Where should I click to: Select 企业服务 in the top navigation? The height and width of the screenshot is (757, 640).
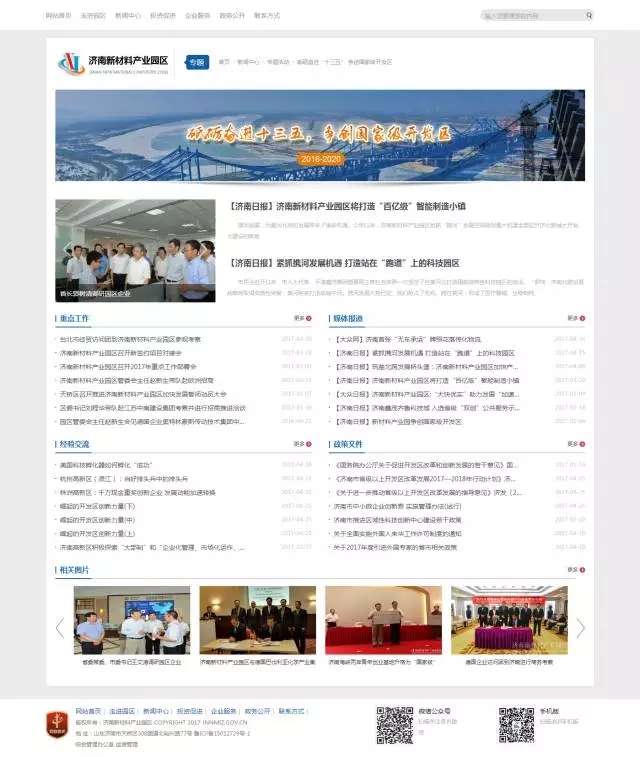tap(197, 16)
